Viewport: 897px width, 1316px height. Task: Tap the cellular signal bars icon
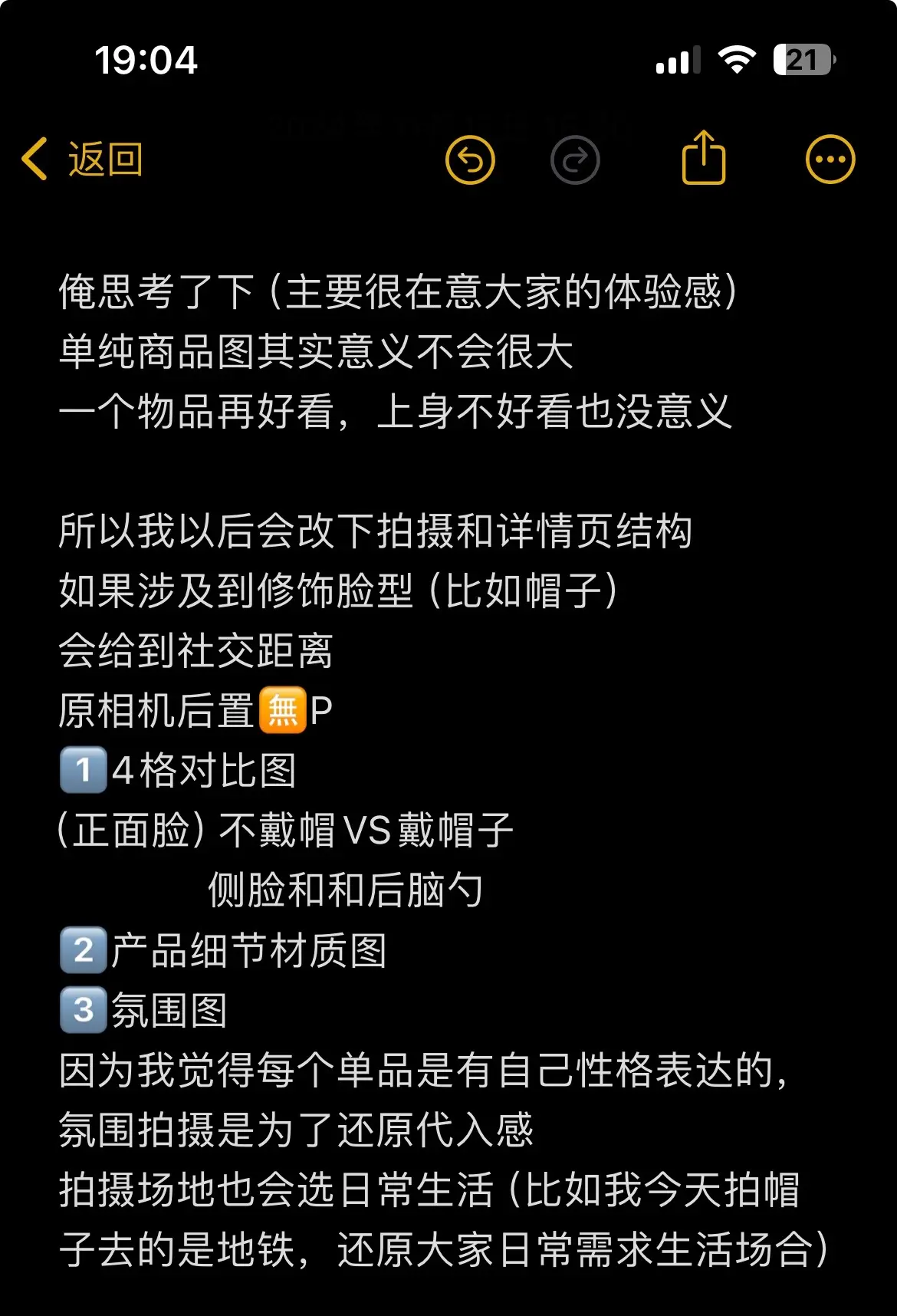pos(676,61)
